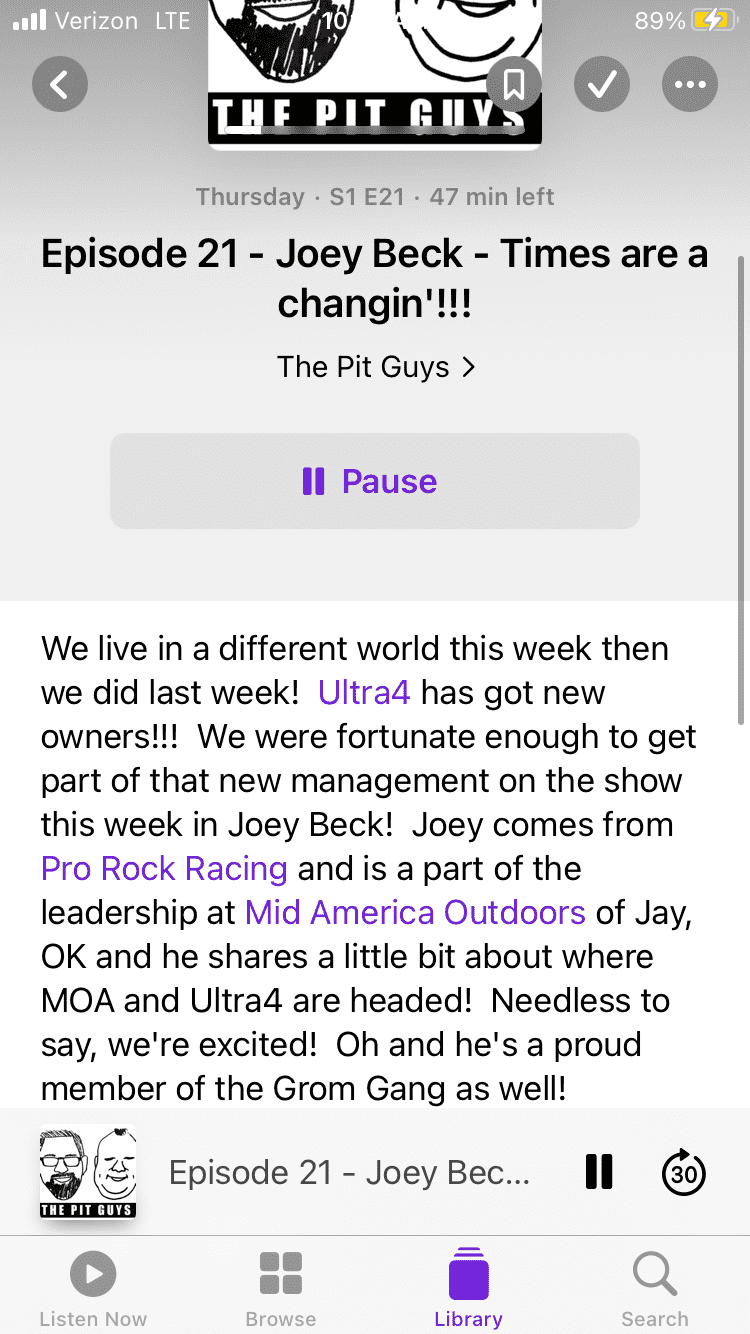Open the more options menu
This screenshot has width=750, height=1334.
(690, 85)
